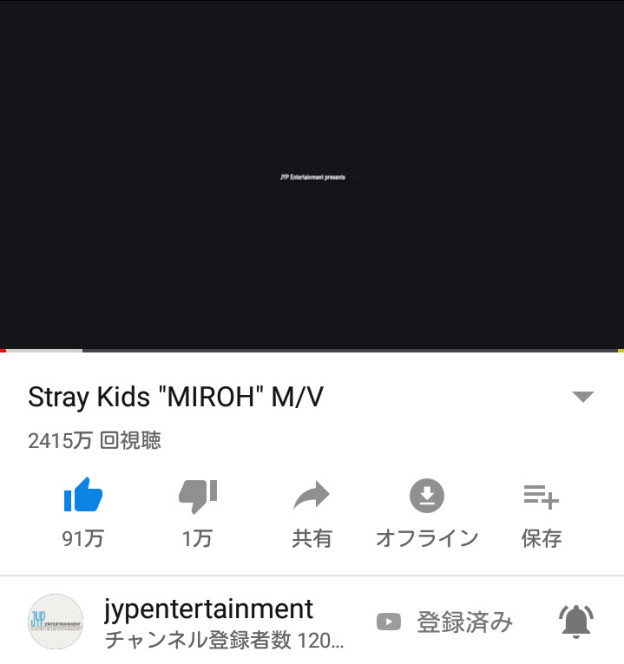Tap the 登録済み subscribed button

(x=445, y=622)
